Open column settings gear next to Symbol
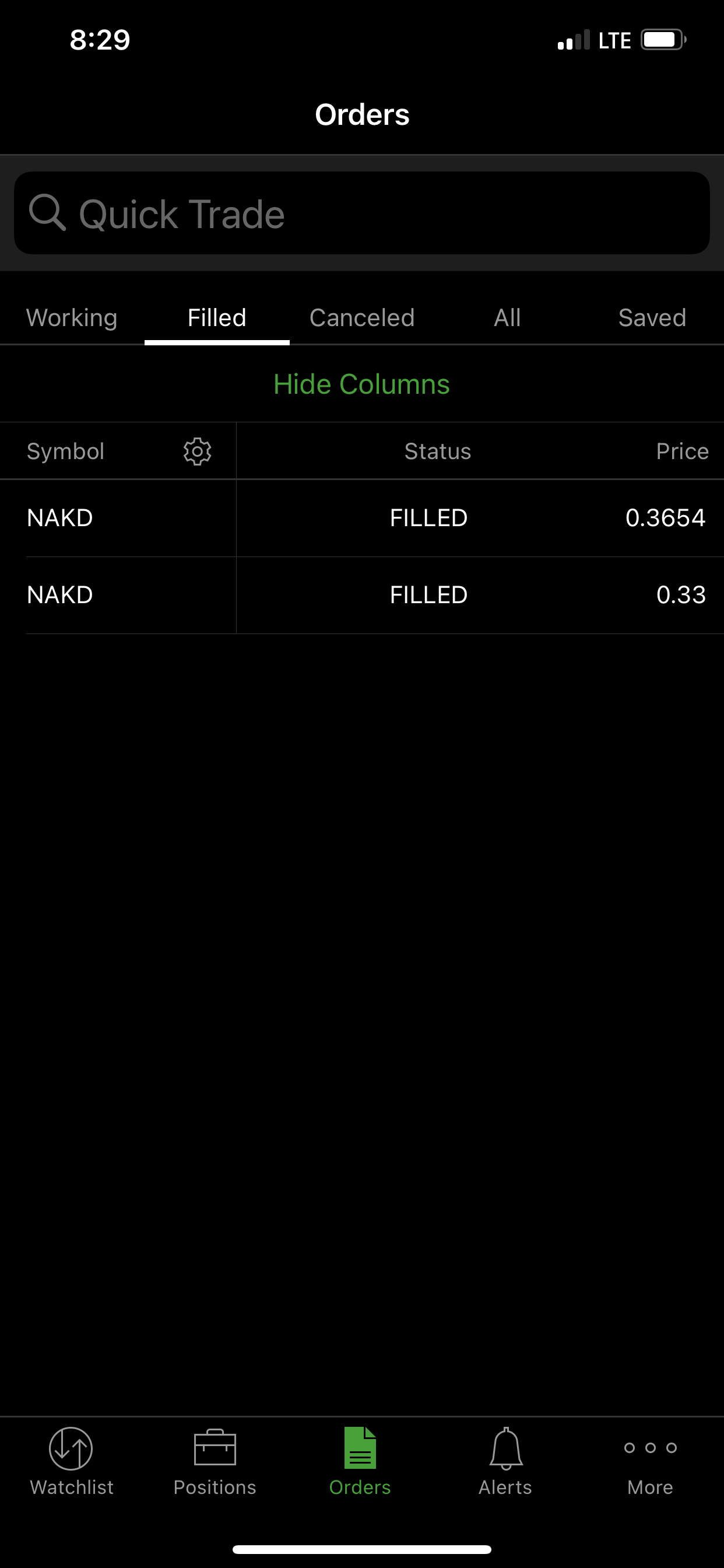724x1568 pixels. (x=197, y=452)
